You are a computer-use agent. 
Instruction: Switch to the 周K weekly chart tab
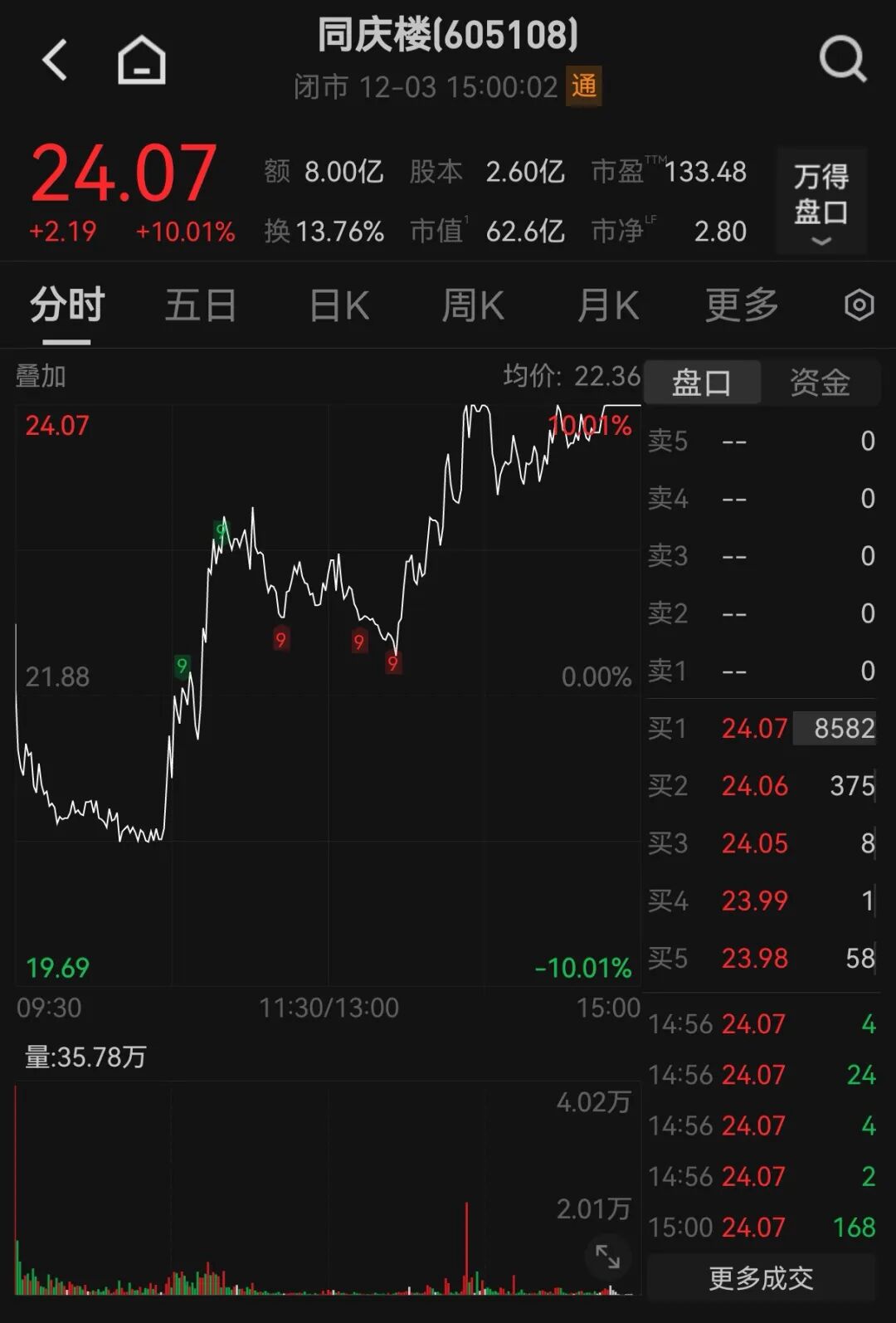(x=471, y=305)
